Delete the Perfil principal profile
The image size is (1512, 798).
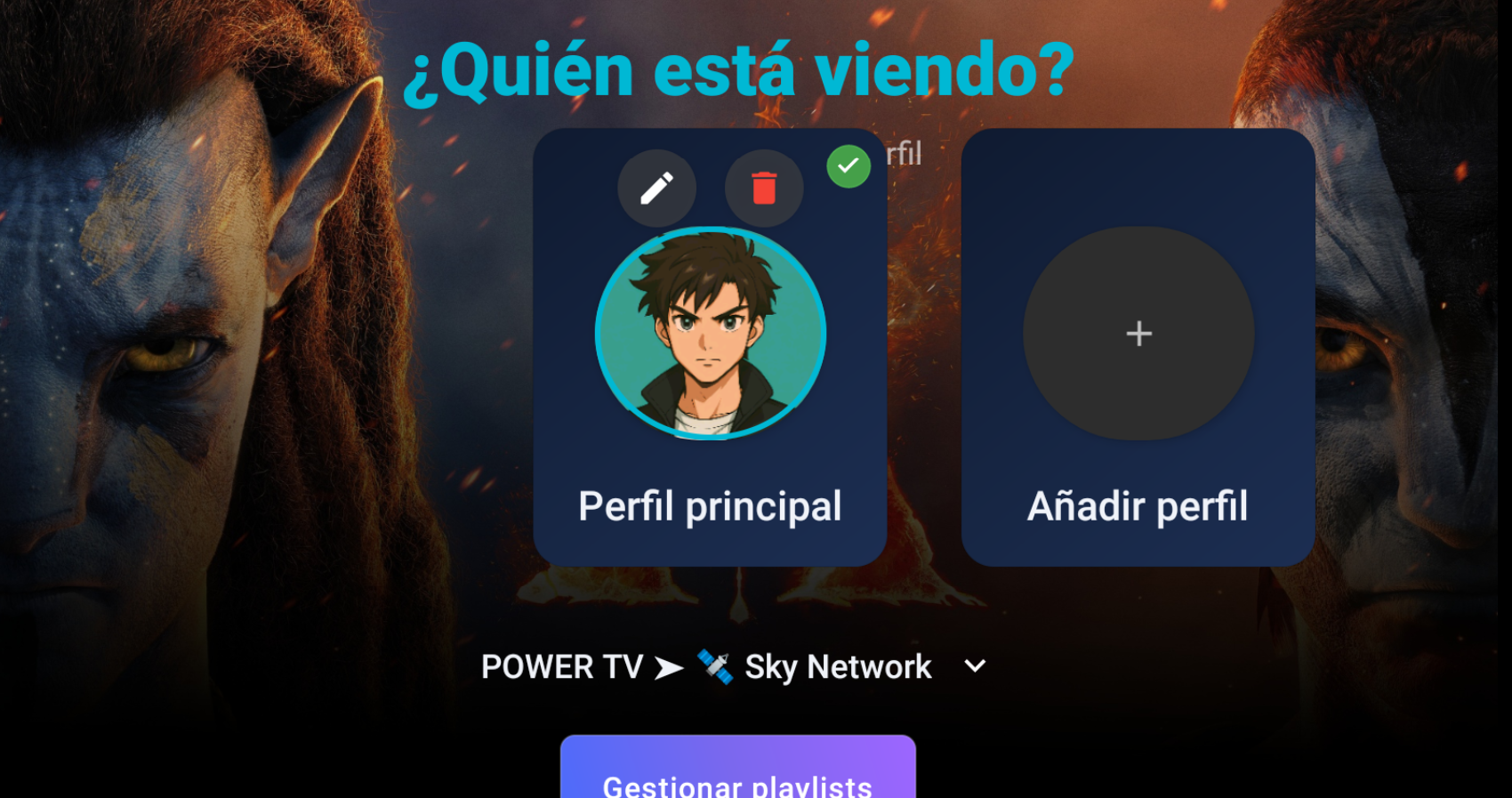tap(764, 189)
